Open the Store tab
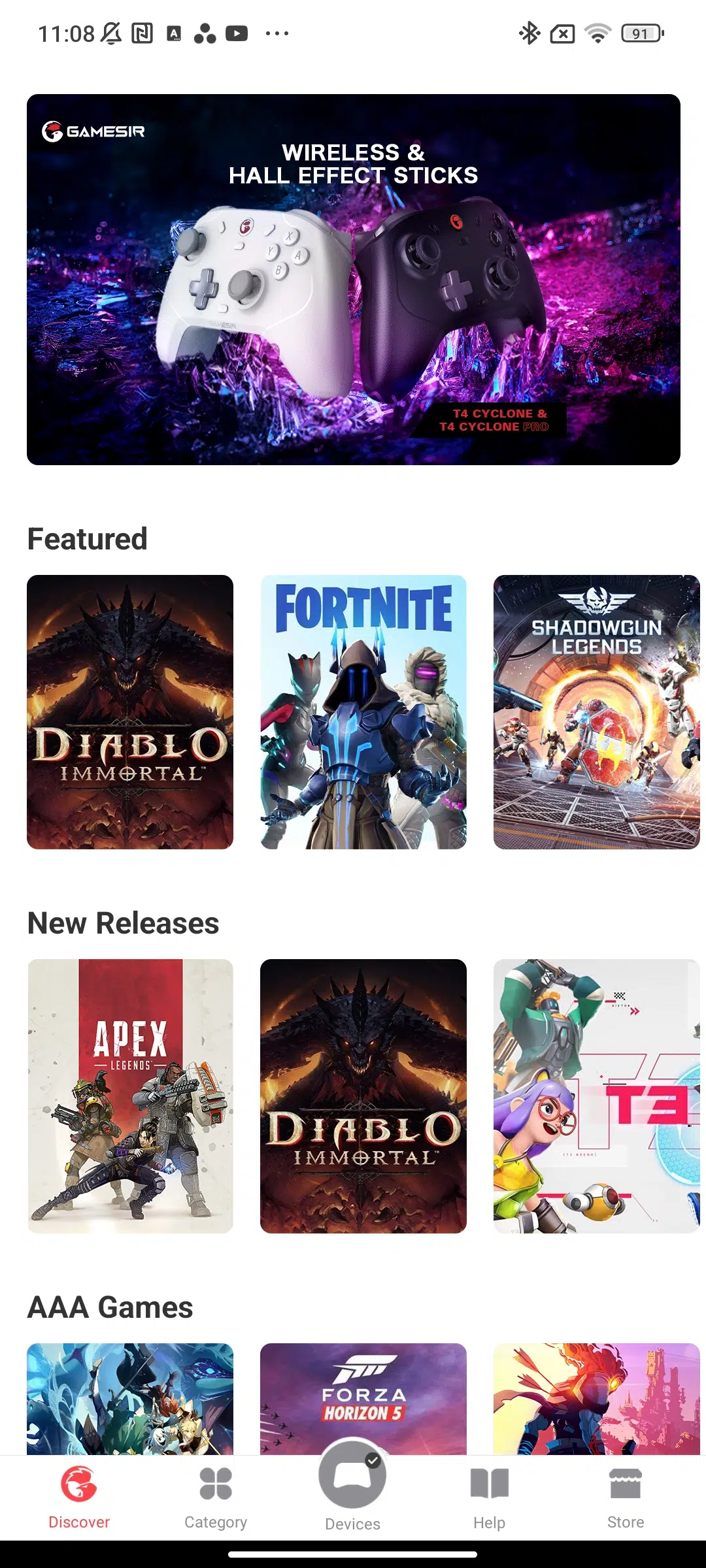Image resolution: width=706 pixels, height=1568 pixels. click(626, 1497)
